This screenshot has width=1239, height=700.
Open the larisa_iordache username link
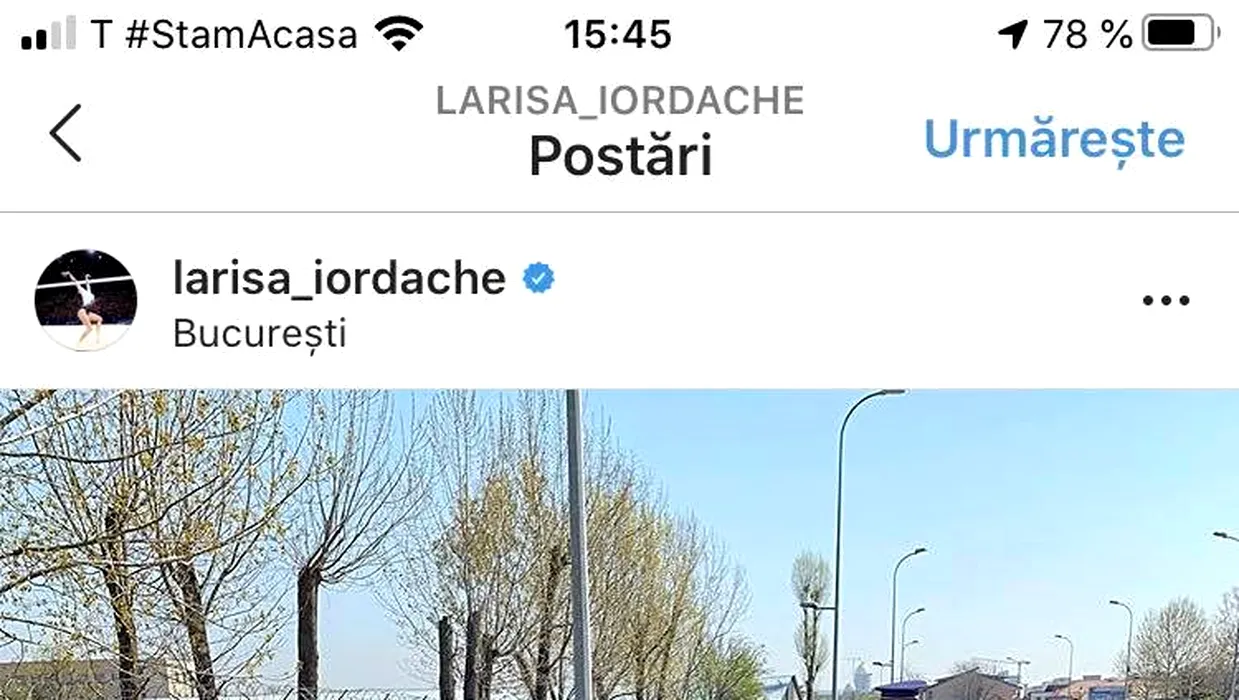(x=339, y=279)
